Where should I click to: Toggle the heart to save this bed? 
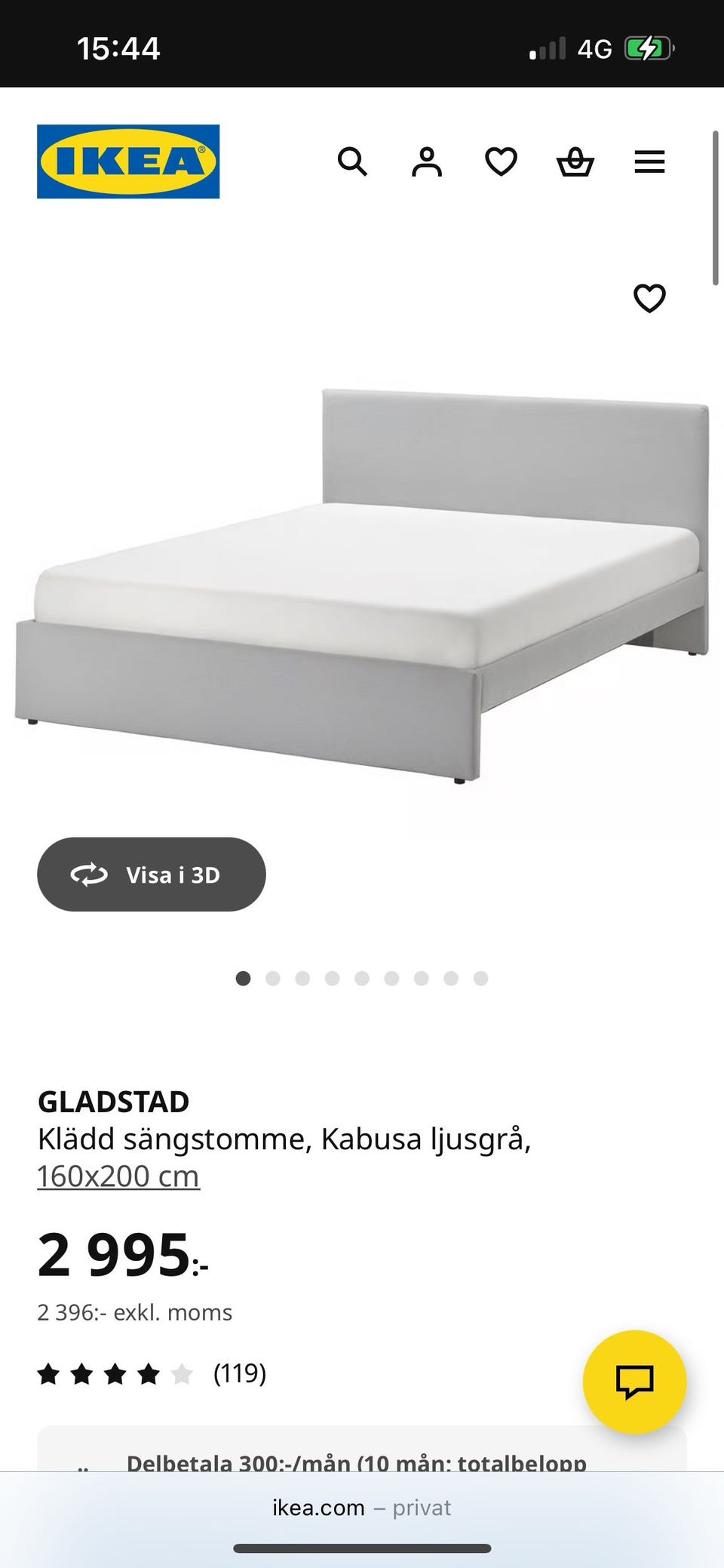649,299
